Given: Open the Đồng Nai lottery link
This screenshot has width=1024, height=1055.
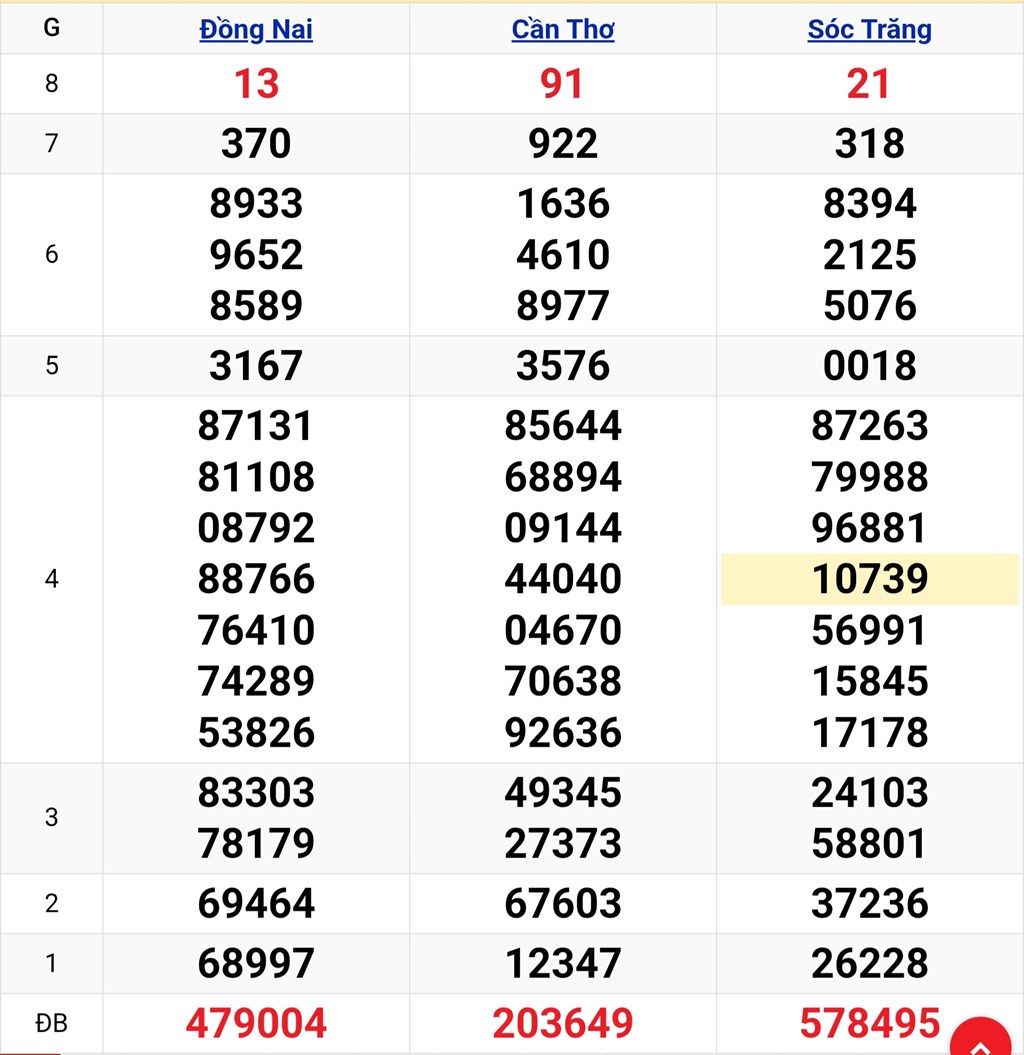Looking at the screenshot, I should point(256,30).
